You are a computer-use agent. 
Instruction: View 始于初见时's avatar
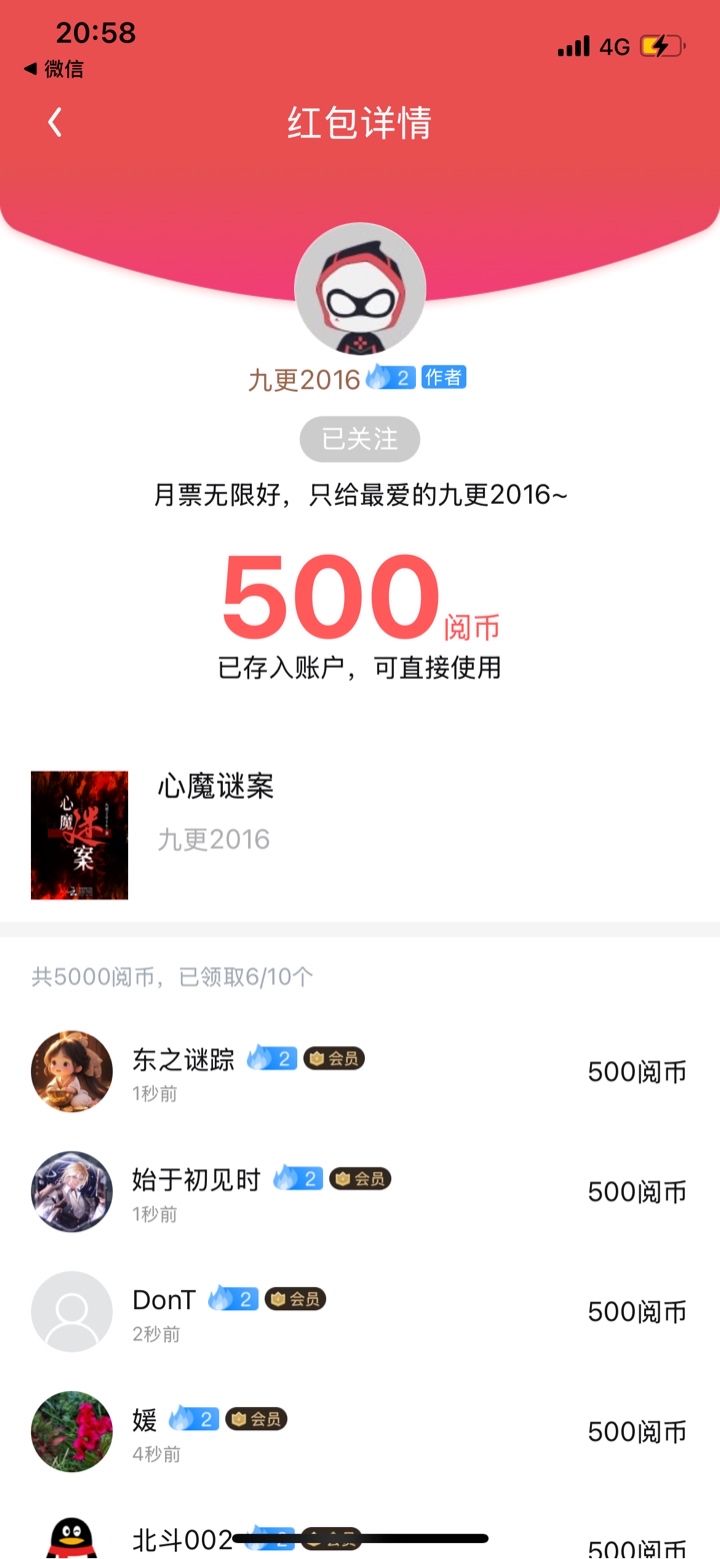pos(72,1191)
